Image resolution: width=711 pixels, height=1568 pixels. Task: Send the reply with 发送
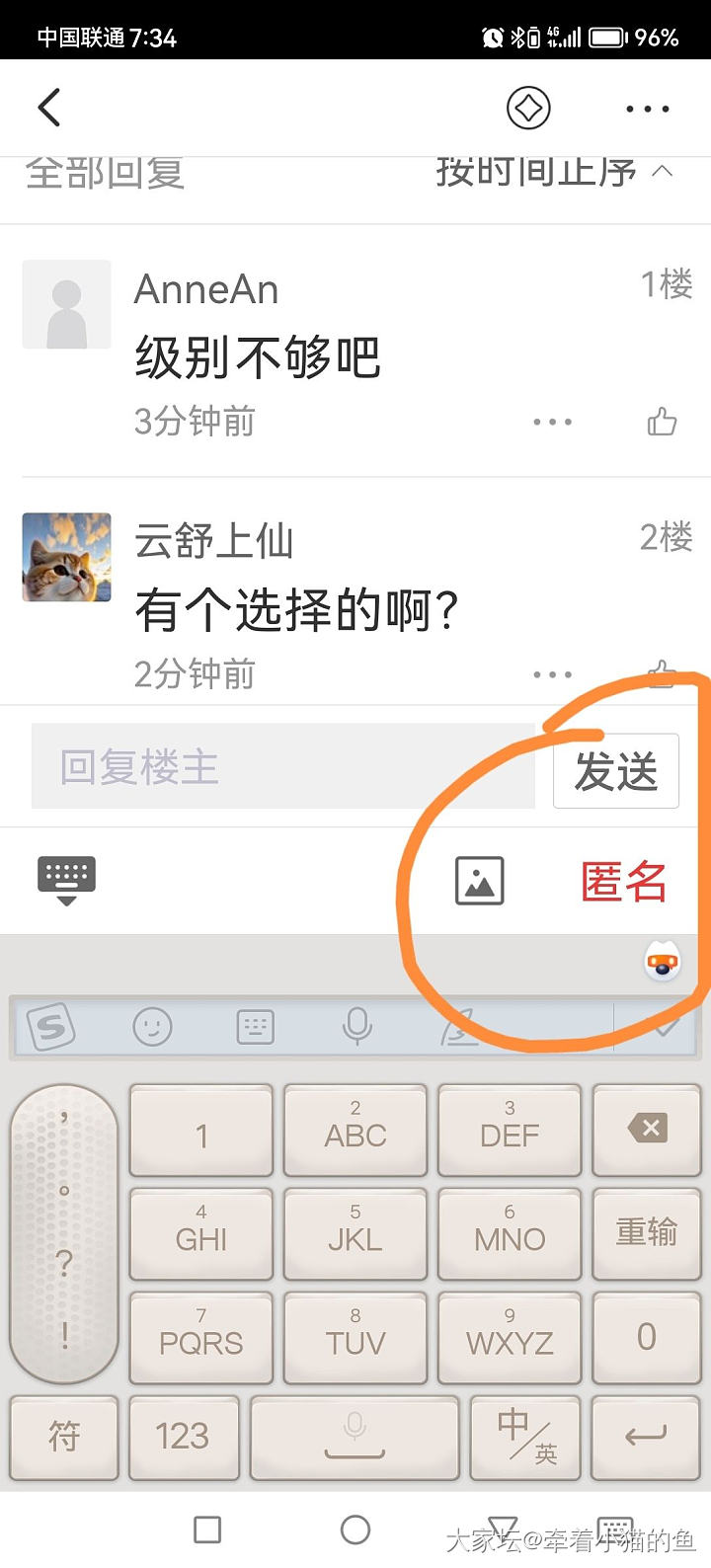[x=616, y=771]
